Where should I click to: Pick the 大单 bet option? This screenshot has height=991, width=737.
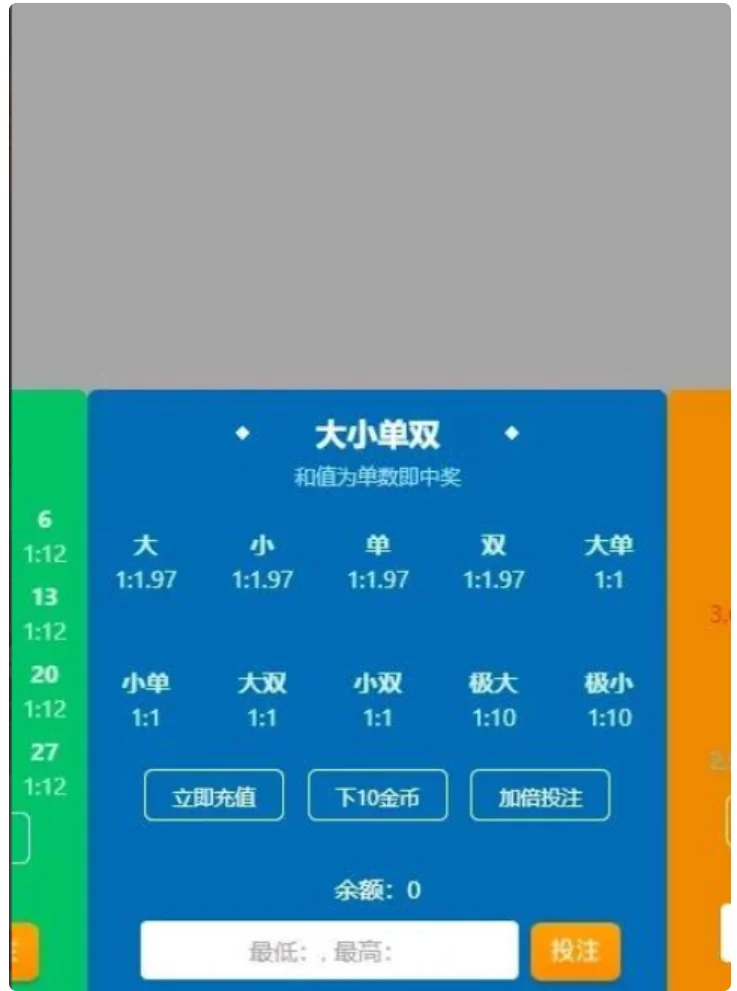pos(609,561)
